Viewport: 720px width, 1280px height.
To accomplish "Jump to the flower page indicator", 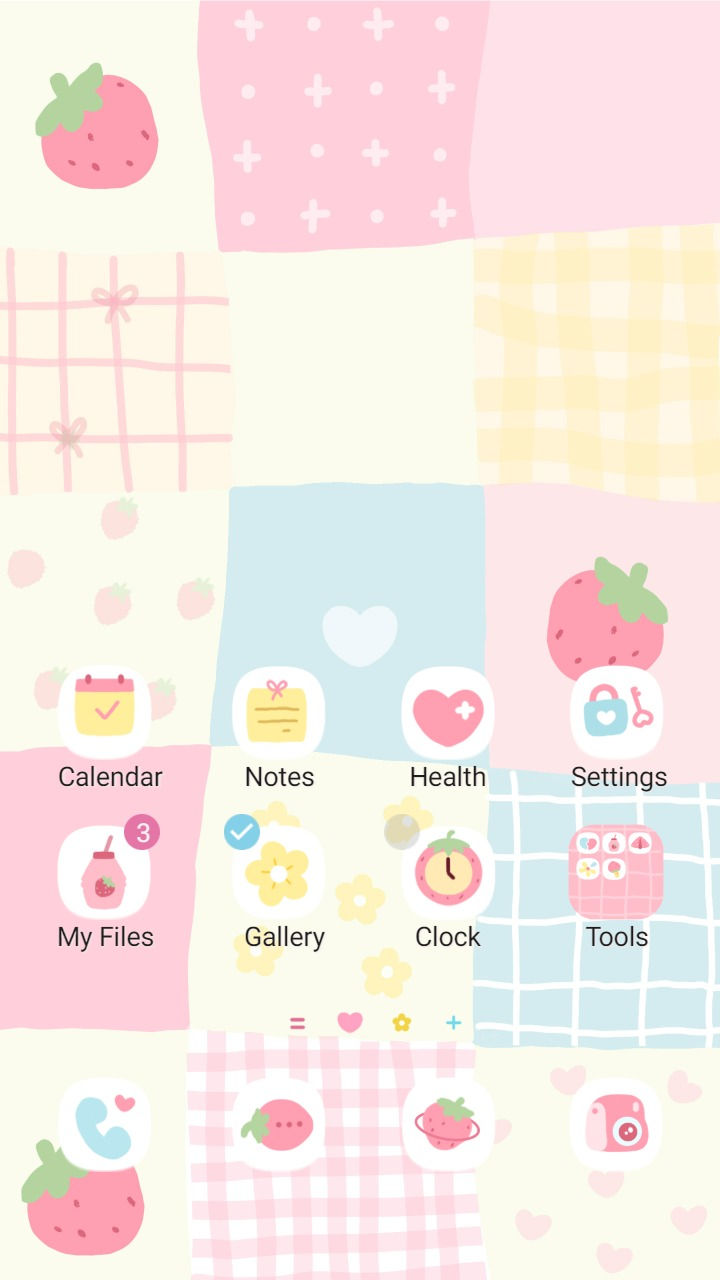I will 402,1022.
